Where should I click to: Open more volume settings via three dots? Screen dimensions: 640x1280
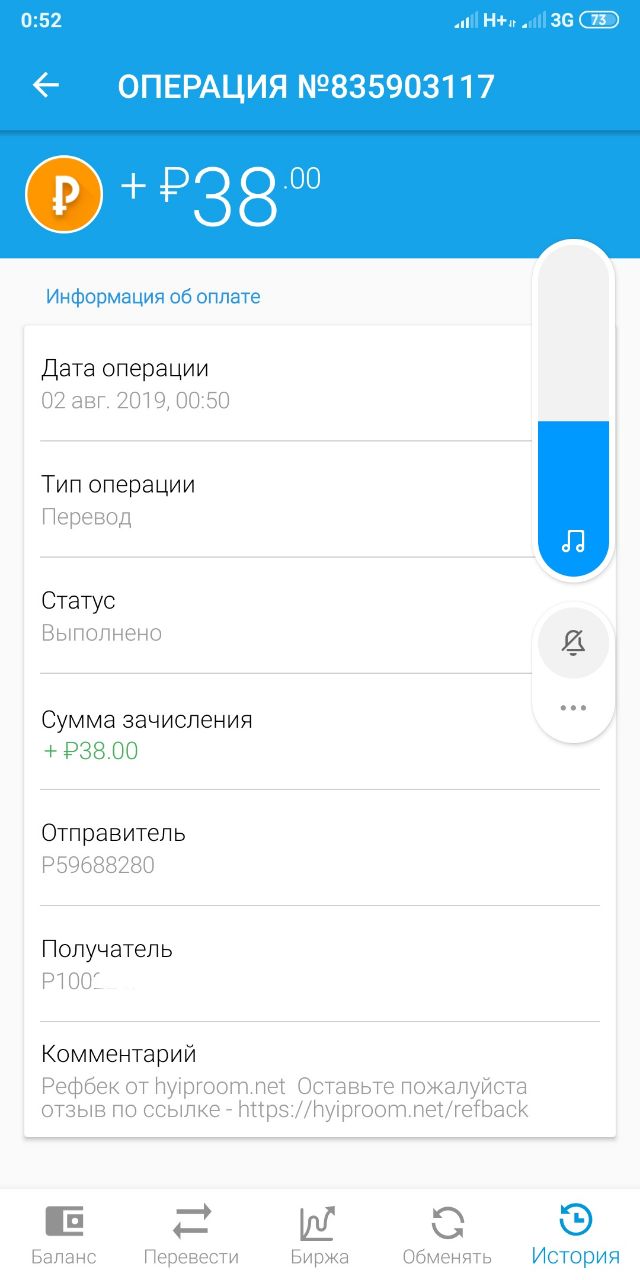tap(573, 708)
